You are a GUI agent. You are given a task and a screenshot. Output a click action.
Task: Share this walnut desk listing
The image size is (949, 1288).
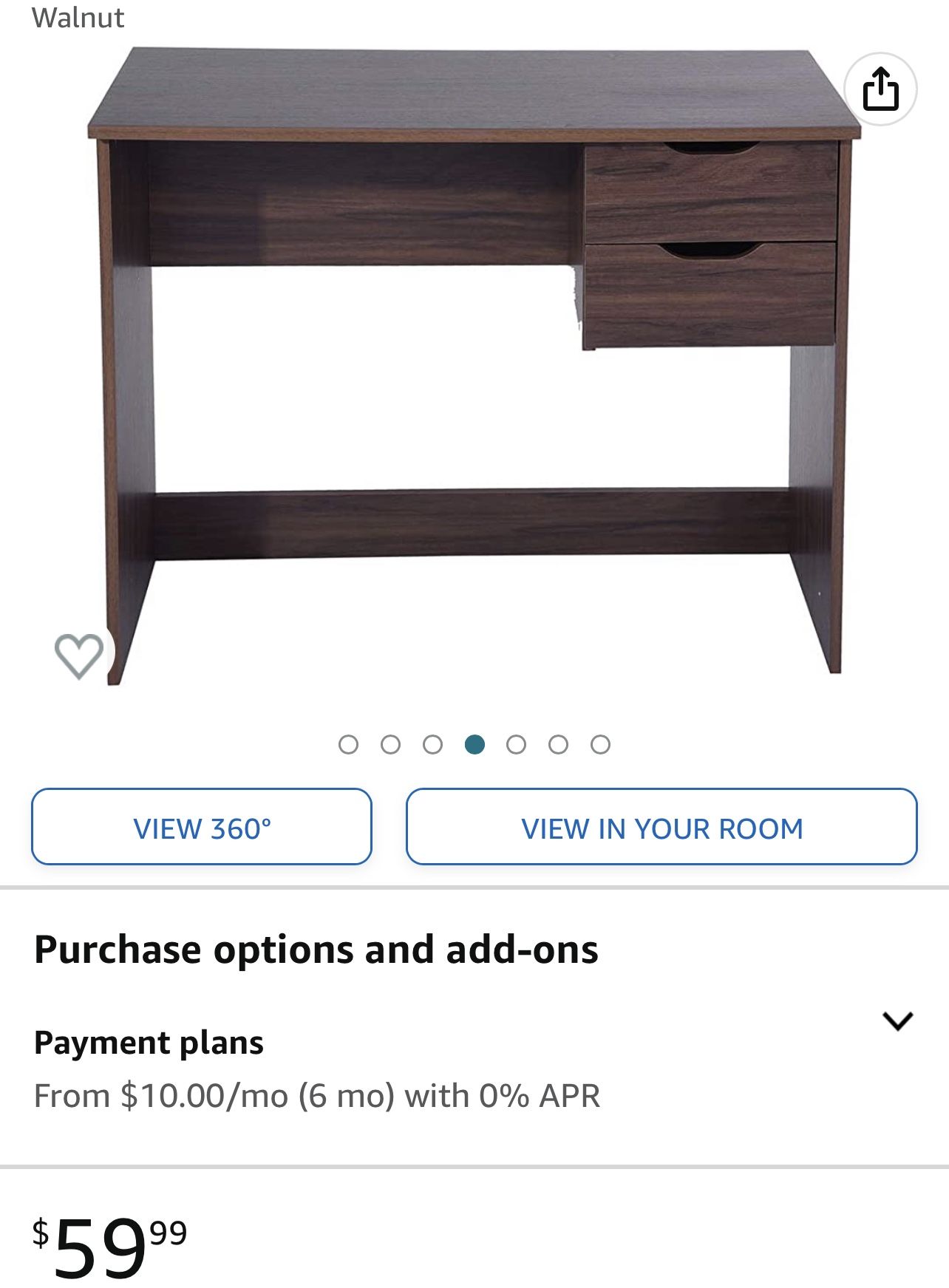[x=880, y=89]
